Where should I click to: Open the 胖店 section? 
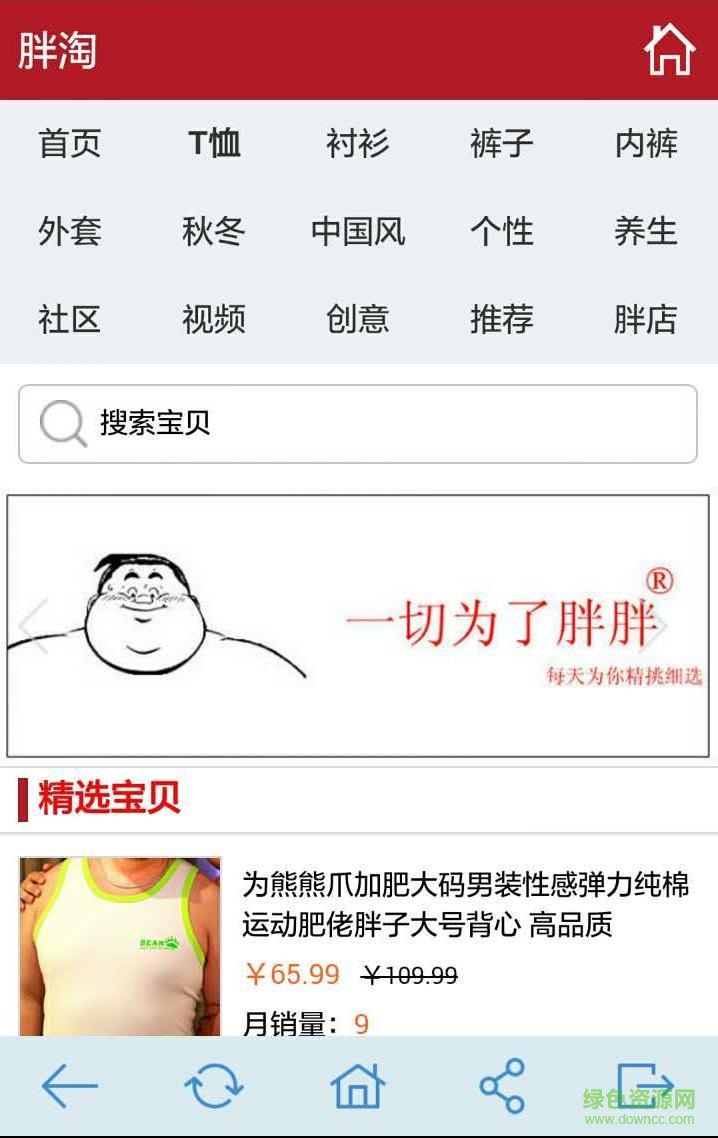(x=645, y=320)
